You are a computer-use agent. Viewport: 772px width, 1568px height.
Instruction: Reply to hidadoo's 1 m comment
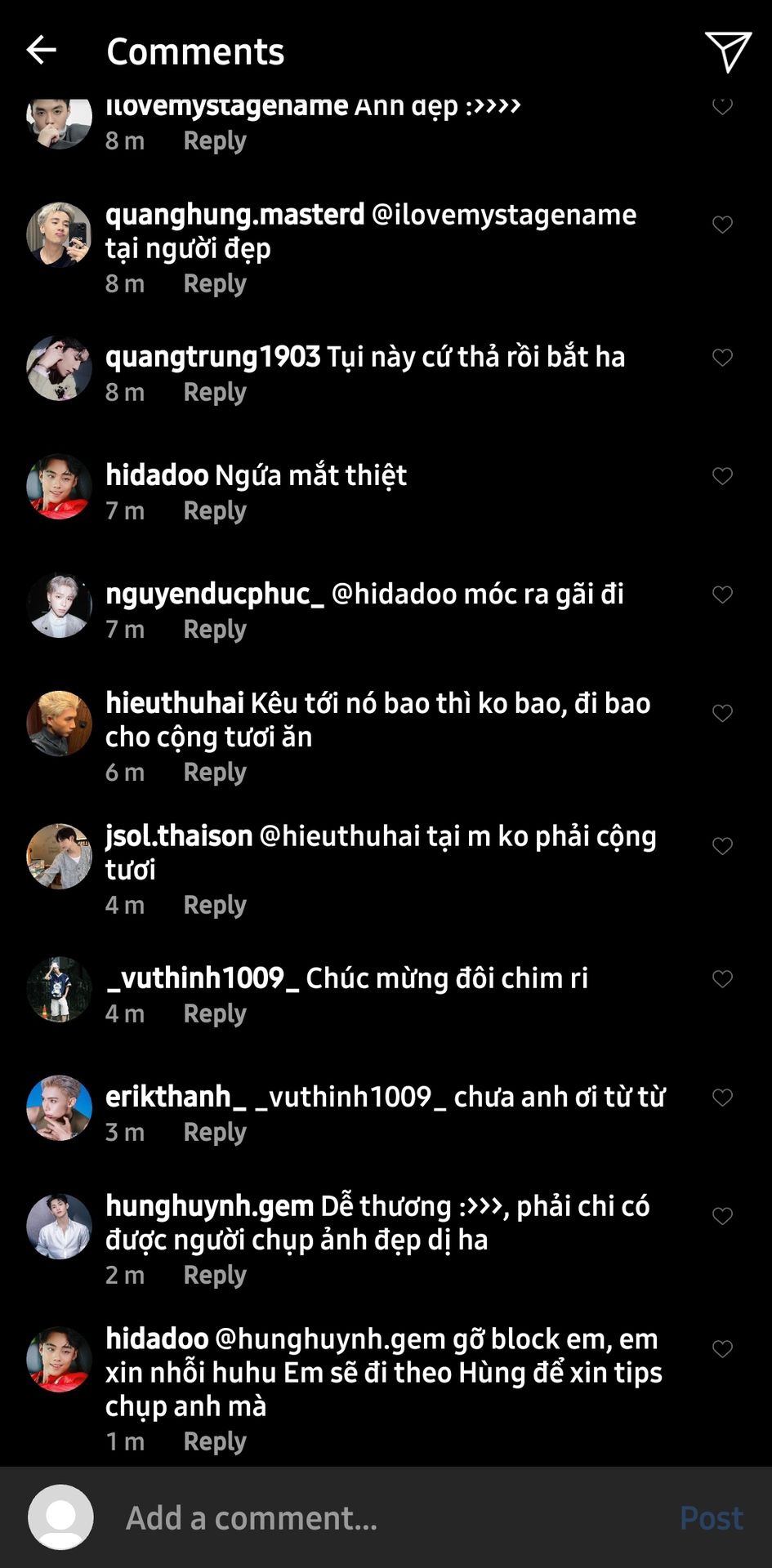tap(215, 1442)
